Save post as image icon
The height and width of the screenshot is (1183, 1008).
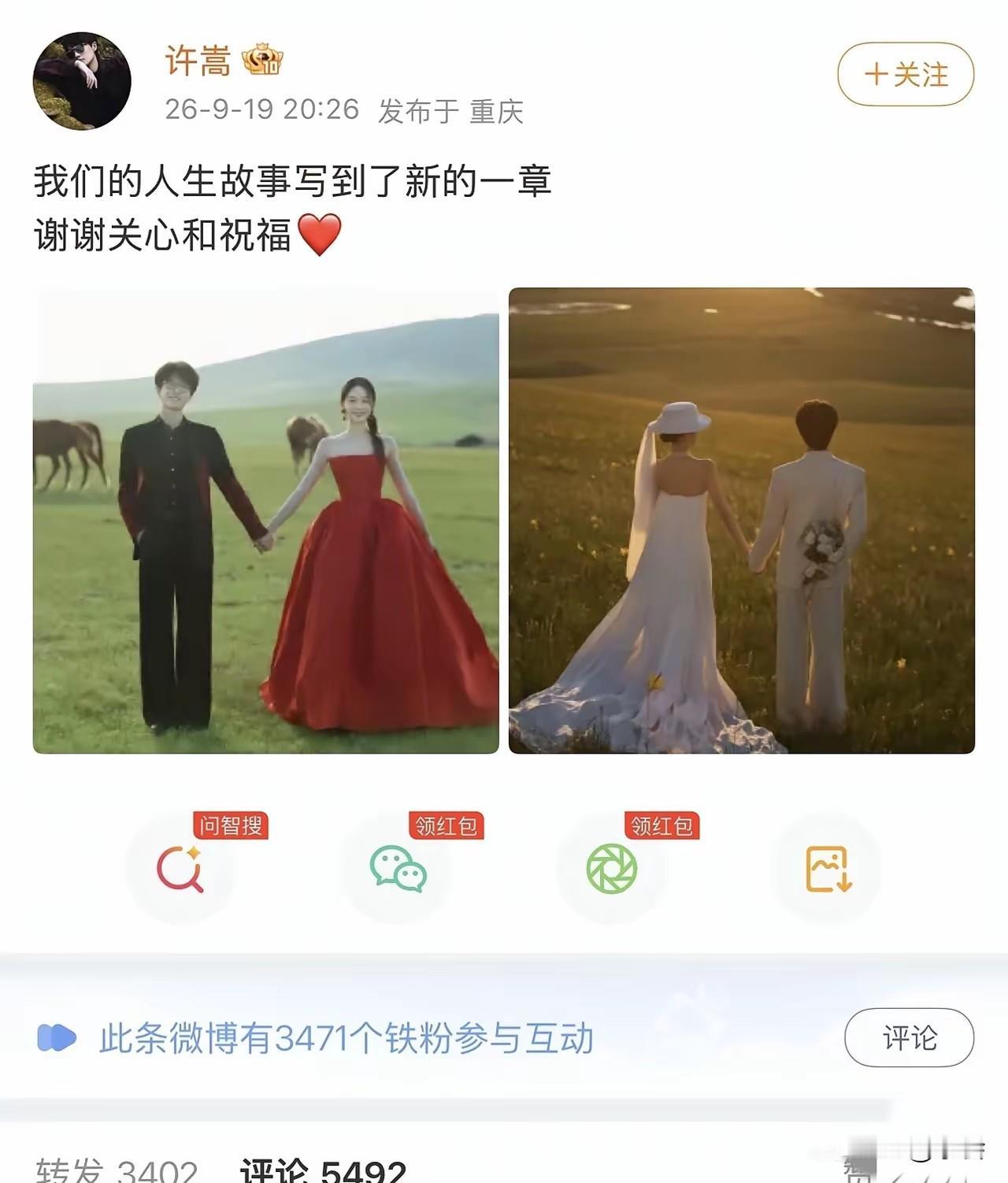[828, 869]
